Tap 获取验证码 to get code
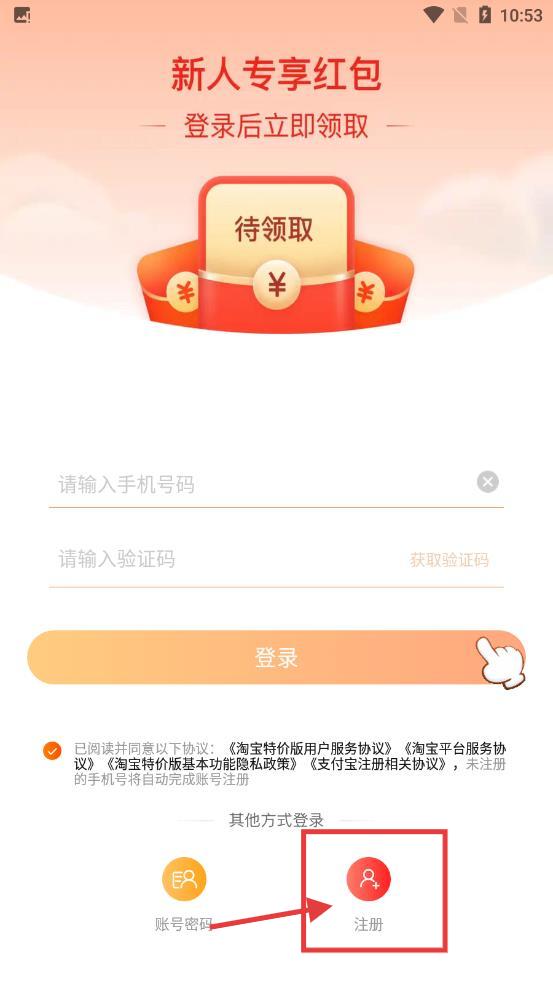 coord(449,560)
